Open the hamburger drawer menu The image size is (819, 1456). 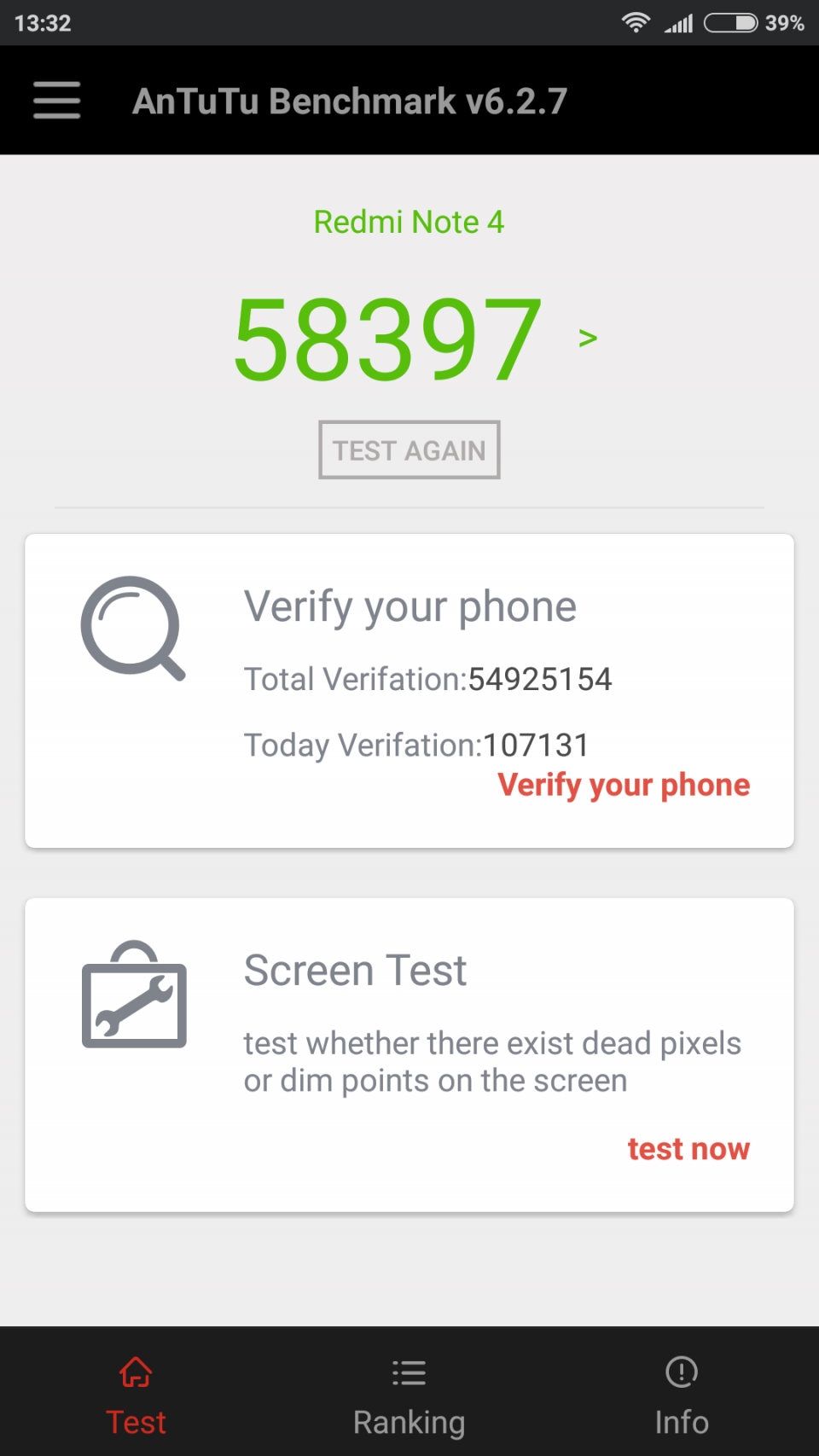click(57, 101)
